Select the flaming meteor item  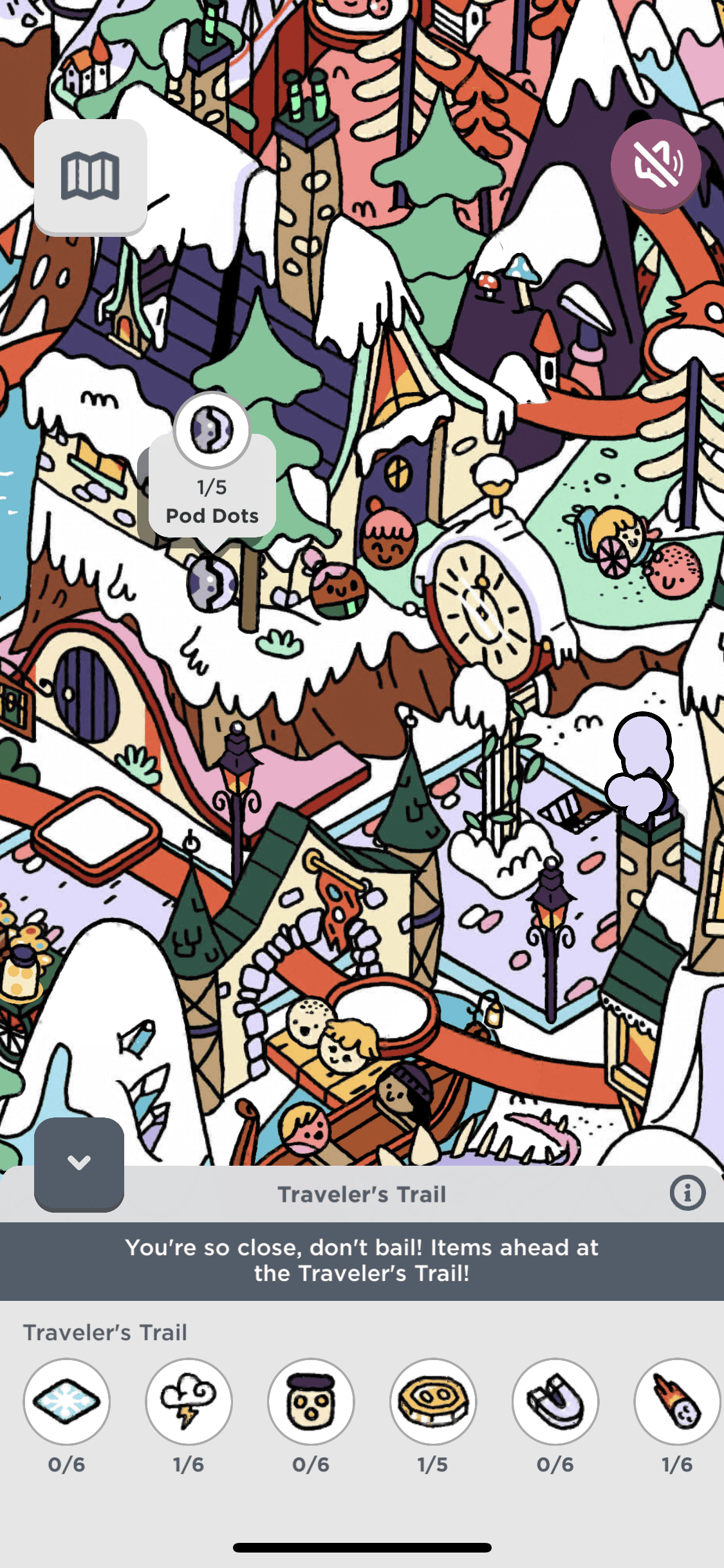pos(676,1401)
